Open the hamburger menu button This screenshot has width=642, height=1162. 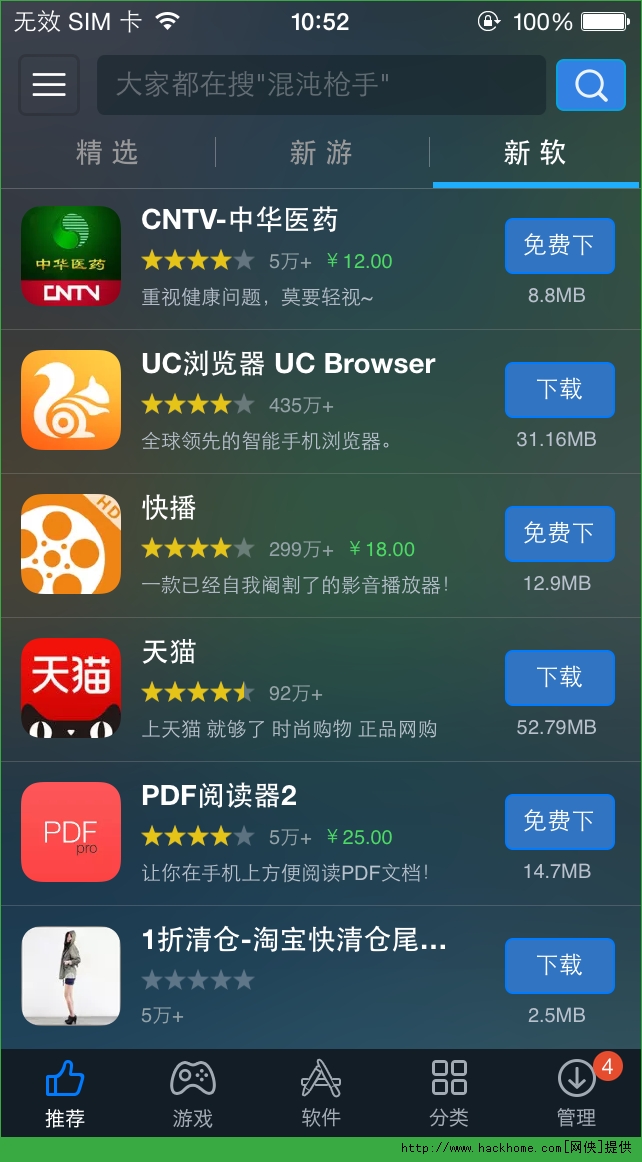point(48,85)
